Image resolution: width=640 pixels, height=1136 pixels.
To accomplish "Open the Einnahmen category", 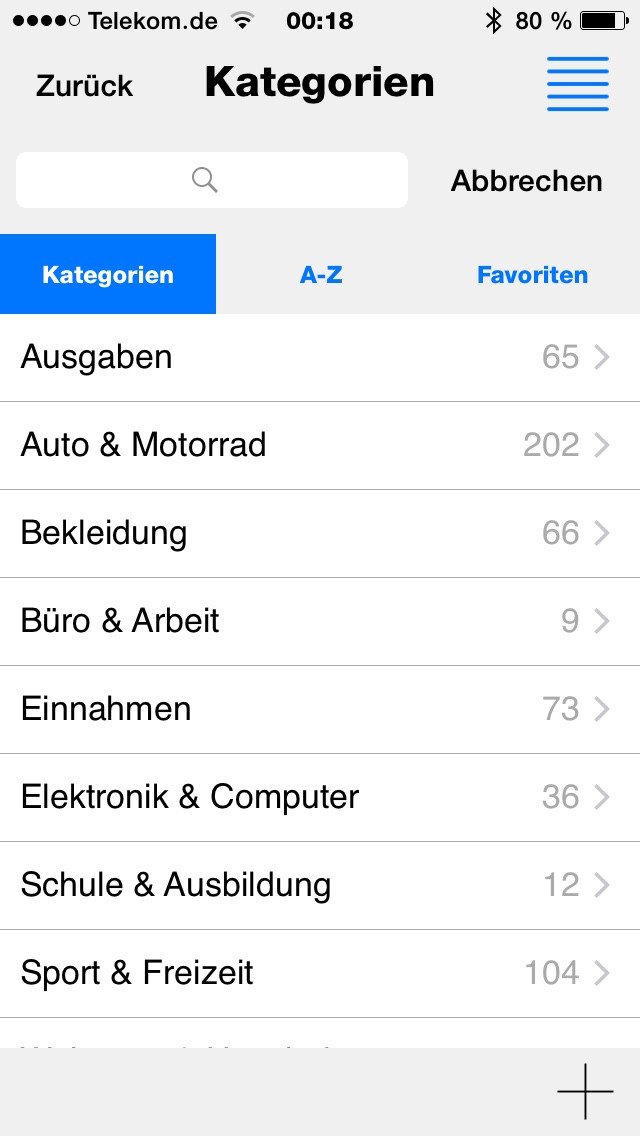I will coord(320,709).
